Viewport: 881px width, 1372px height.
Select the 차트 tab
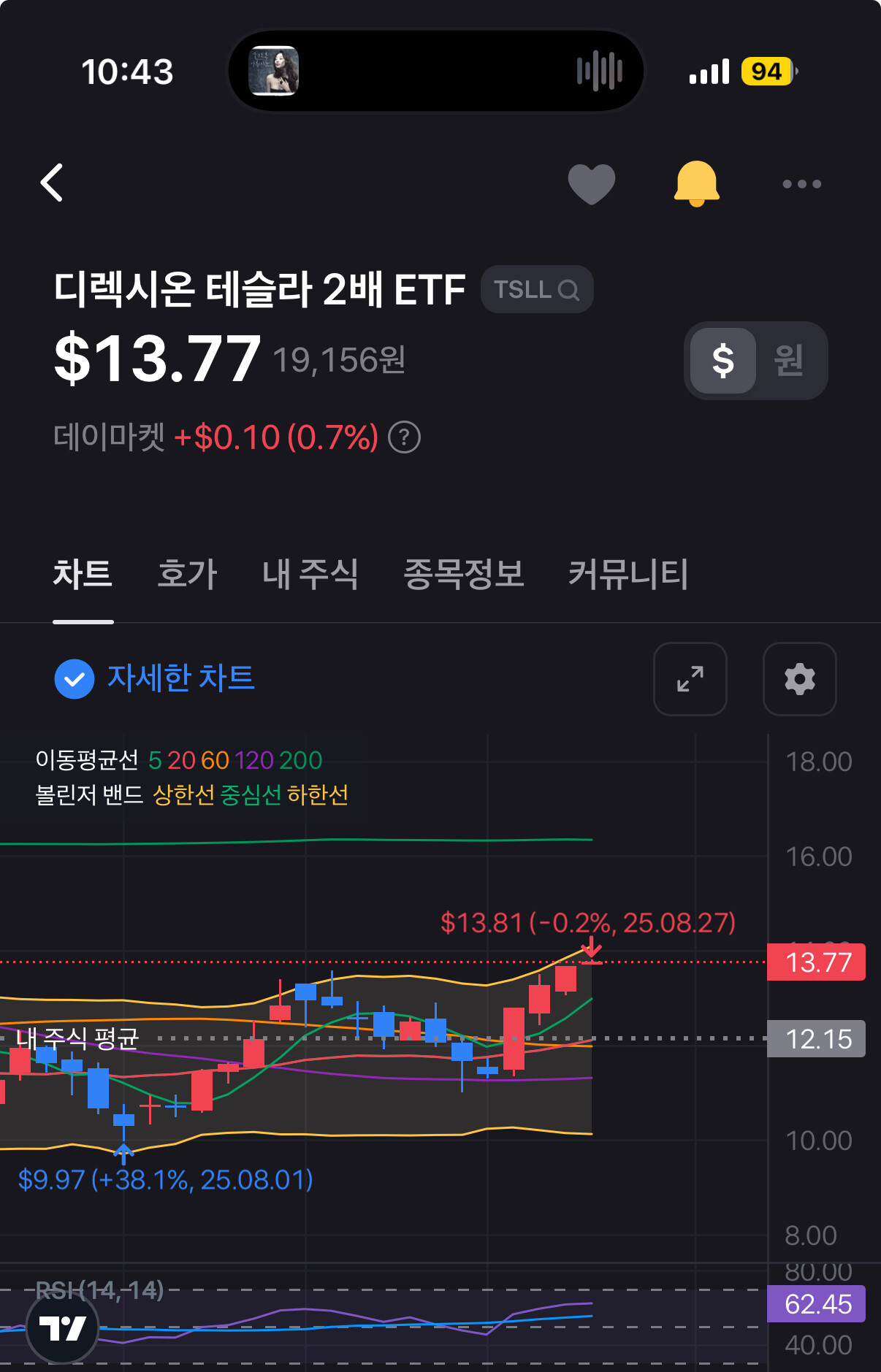pos(83,574)
